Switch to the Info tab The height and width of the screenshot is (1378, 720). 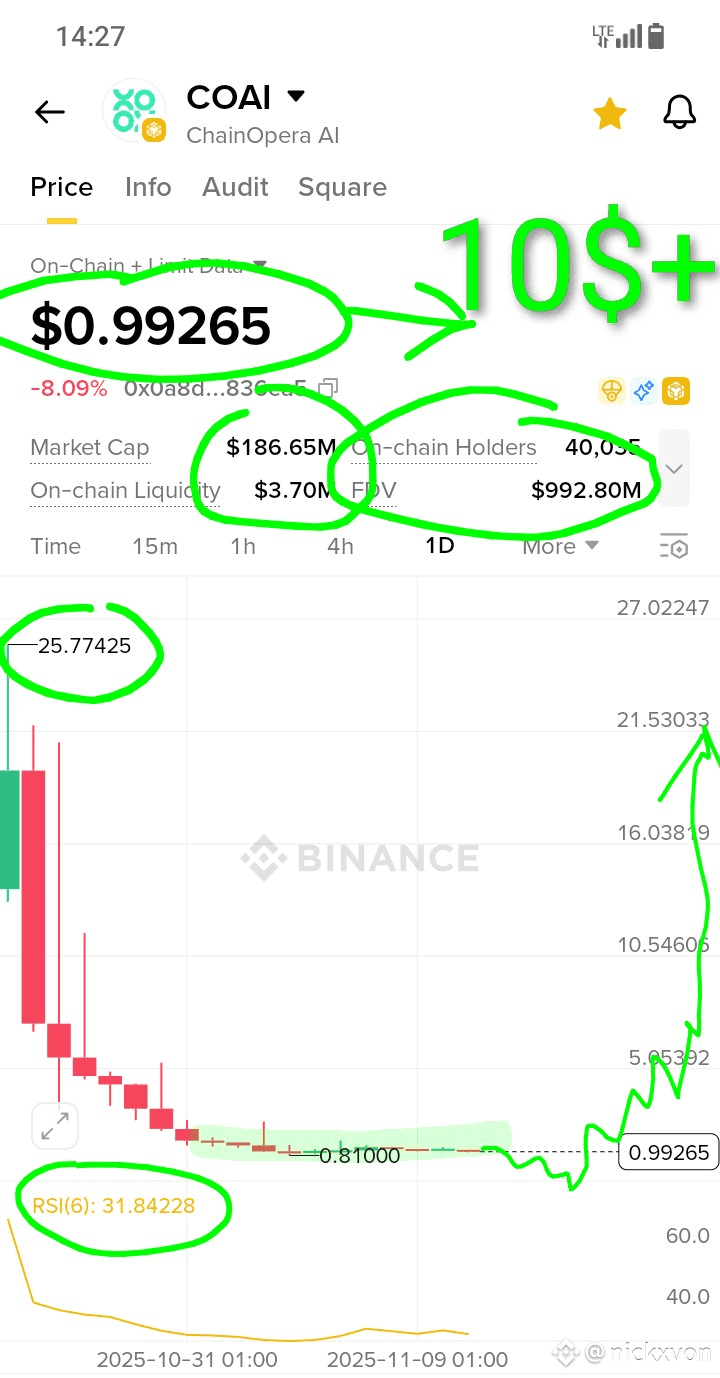(148, 187)
